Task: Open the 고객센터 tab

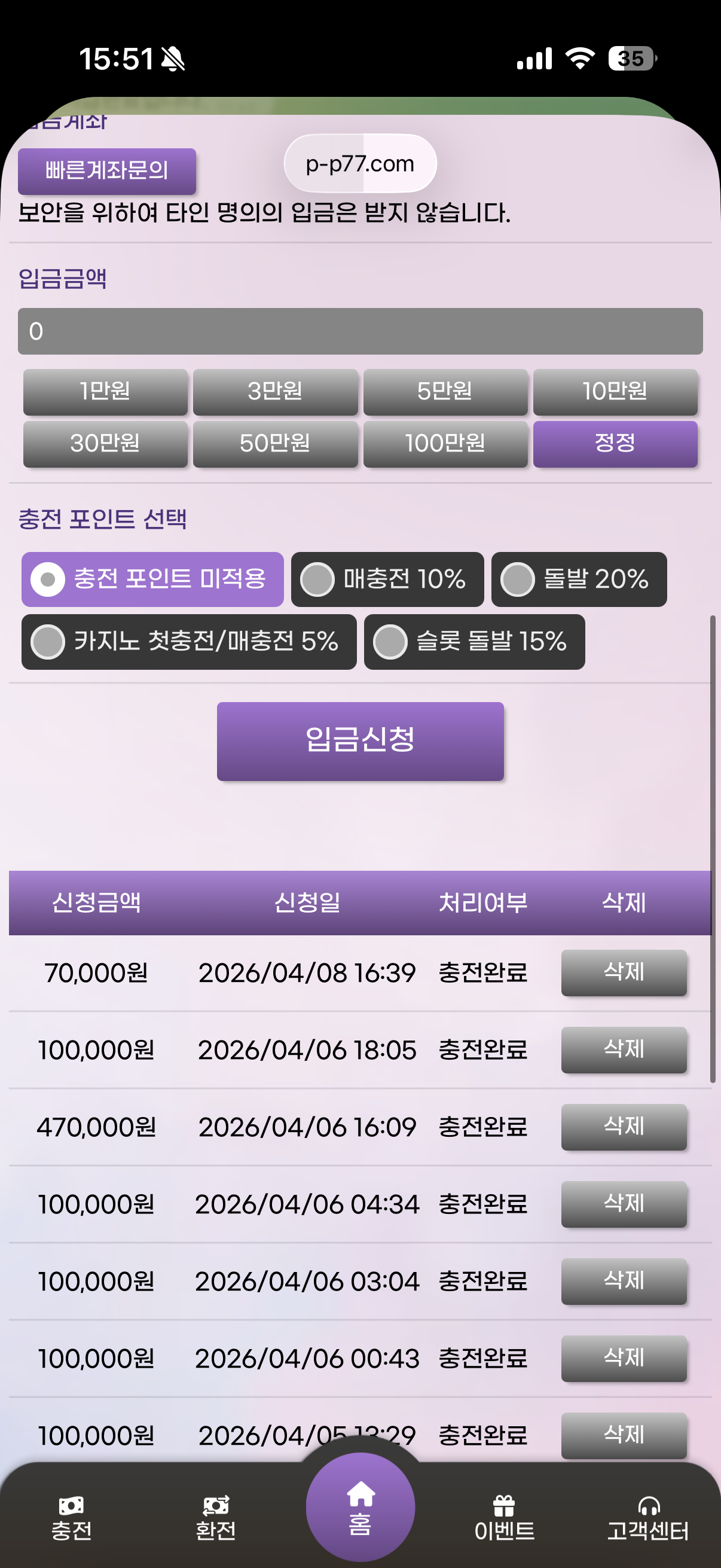Action: pyautogui.click(x=648, y=1520)
